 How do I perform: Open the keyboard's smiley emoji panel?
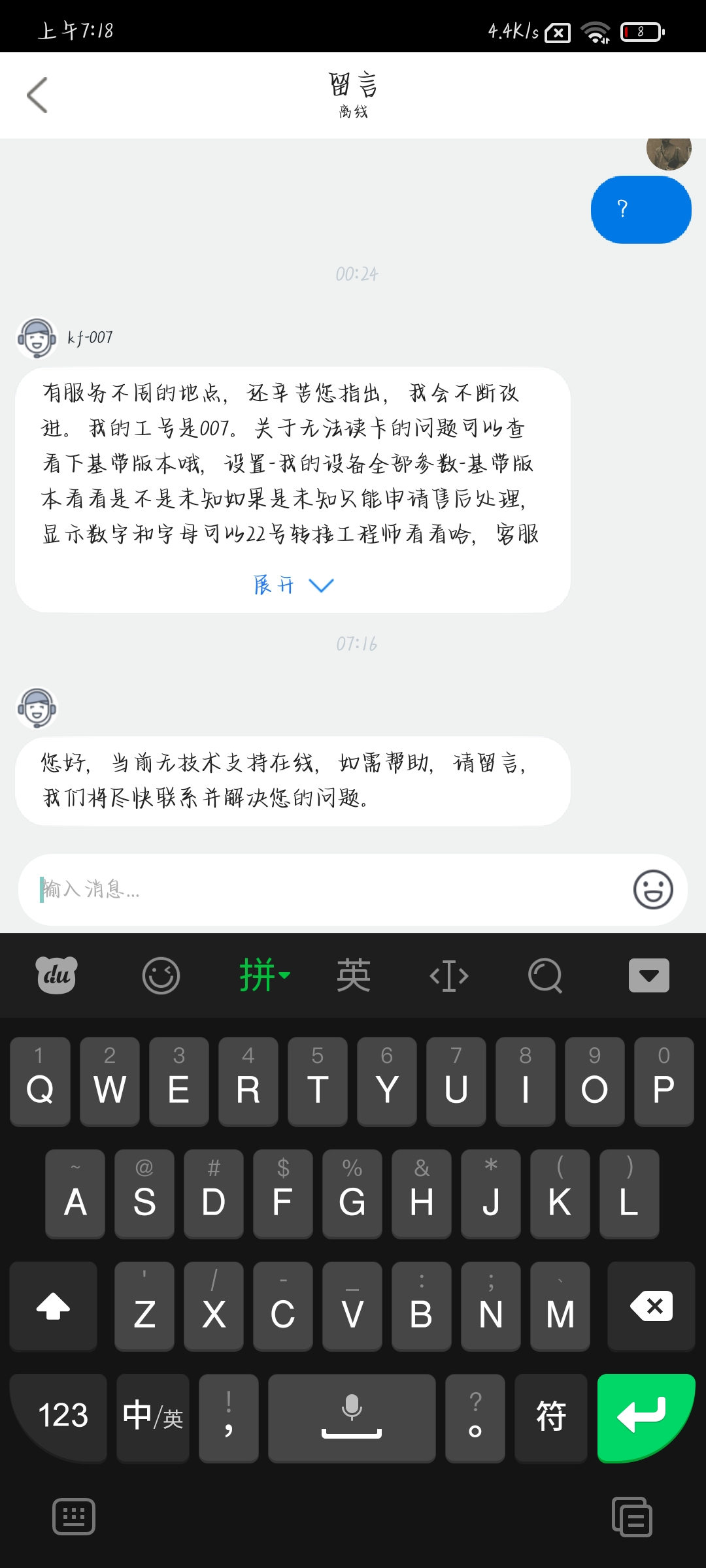pos(161,975)
